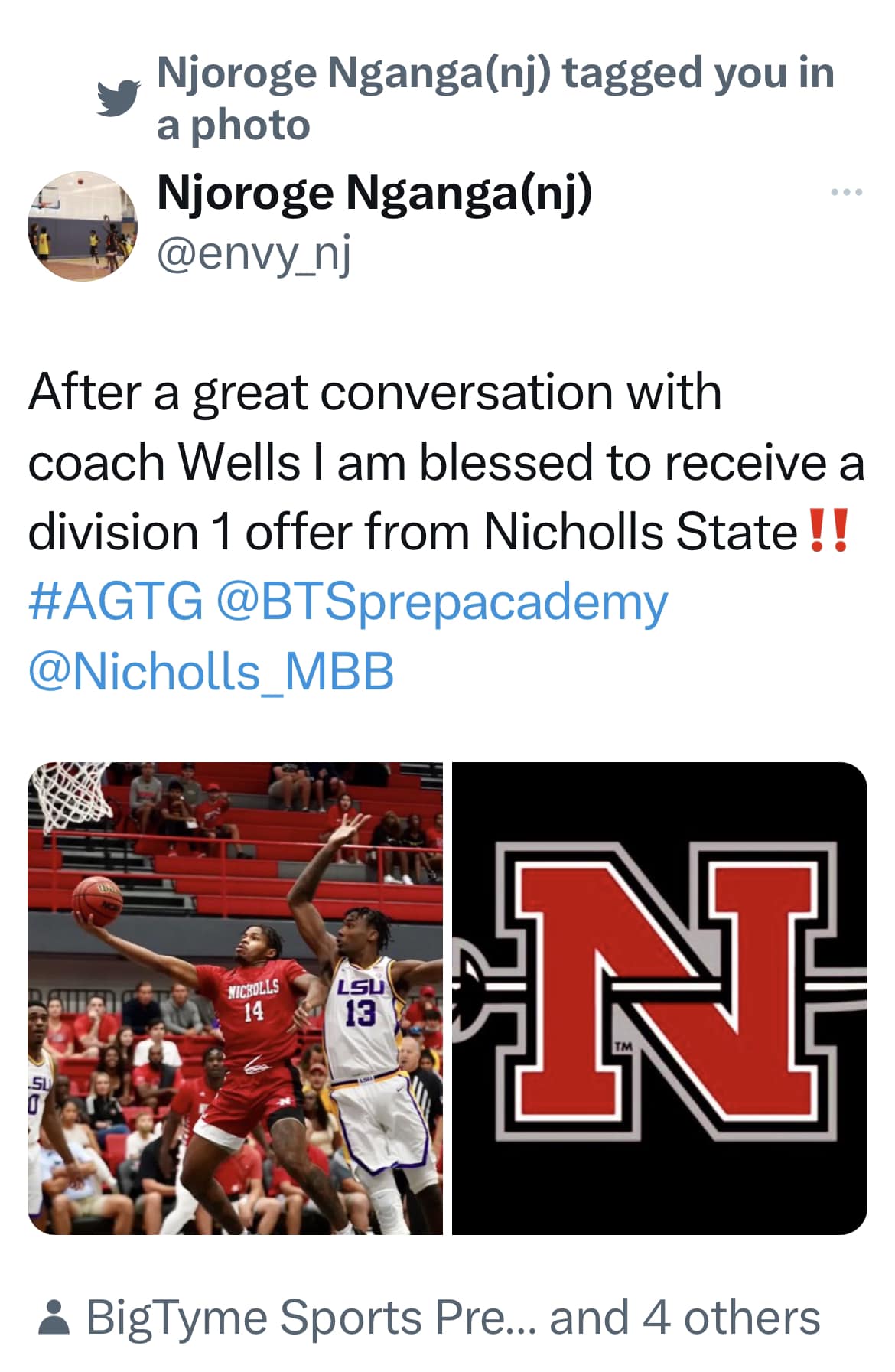Open the tweet's three-dot overflow menu
This screenshot has width=895, height=1372.
point(847,192)
